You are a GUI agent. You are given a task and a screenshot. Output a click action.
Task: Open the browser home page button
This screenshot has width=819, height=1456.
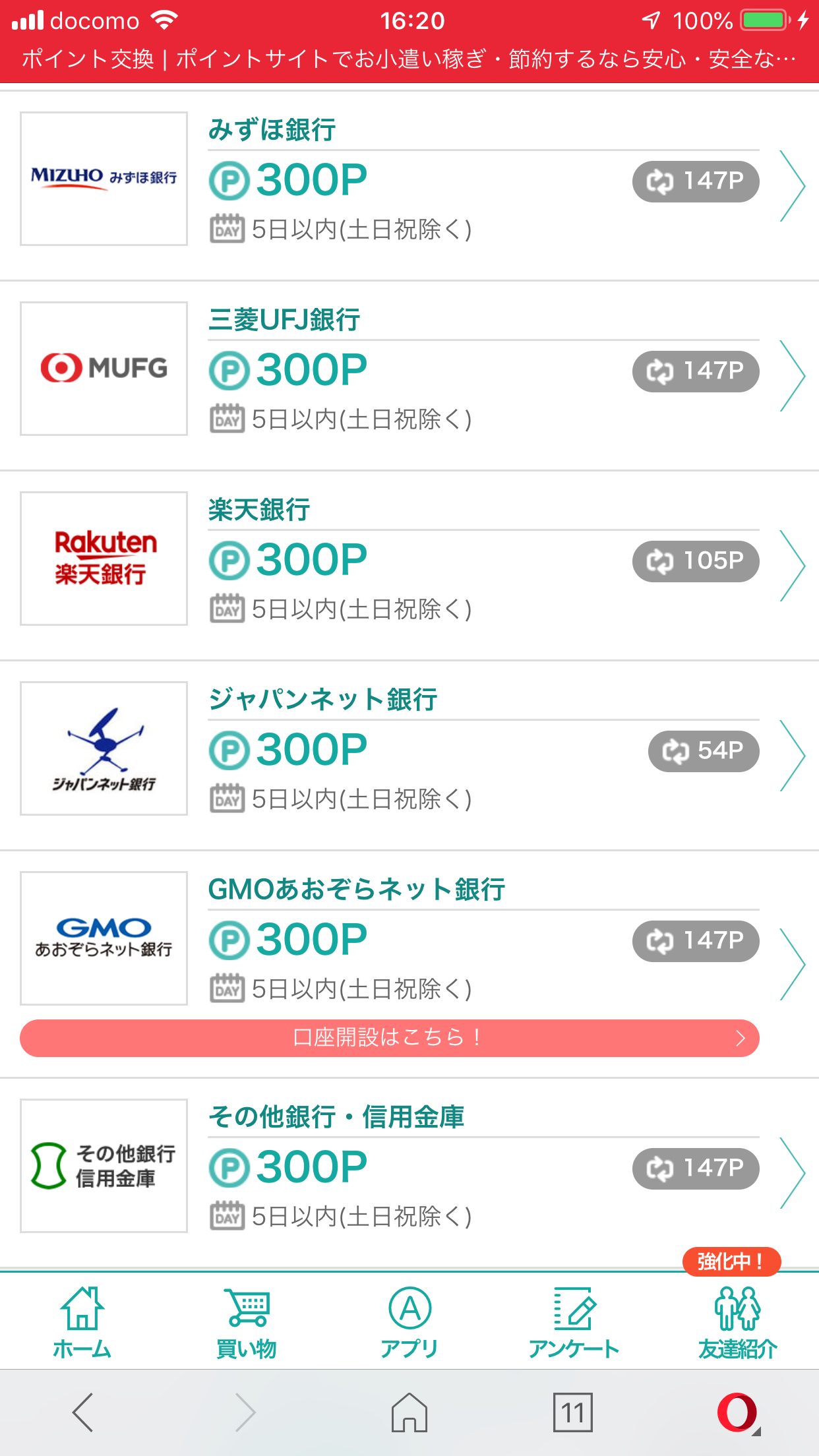409,1412
